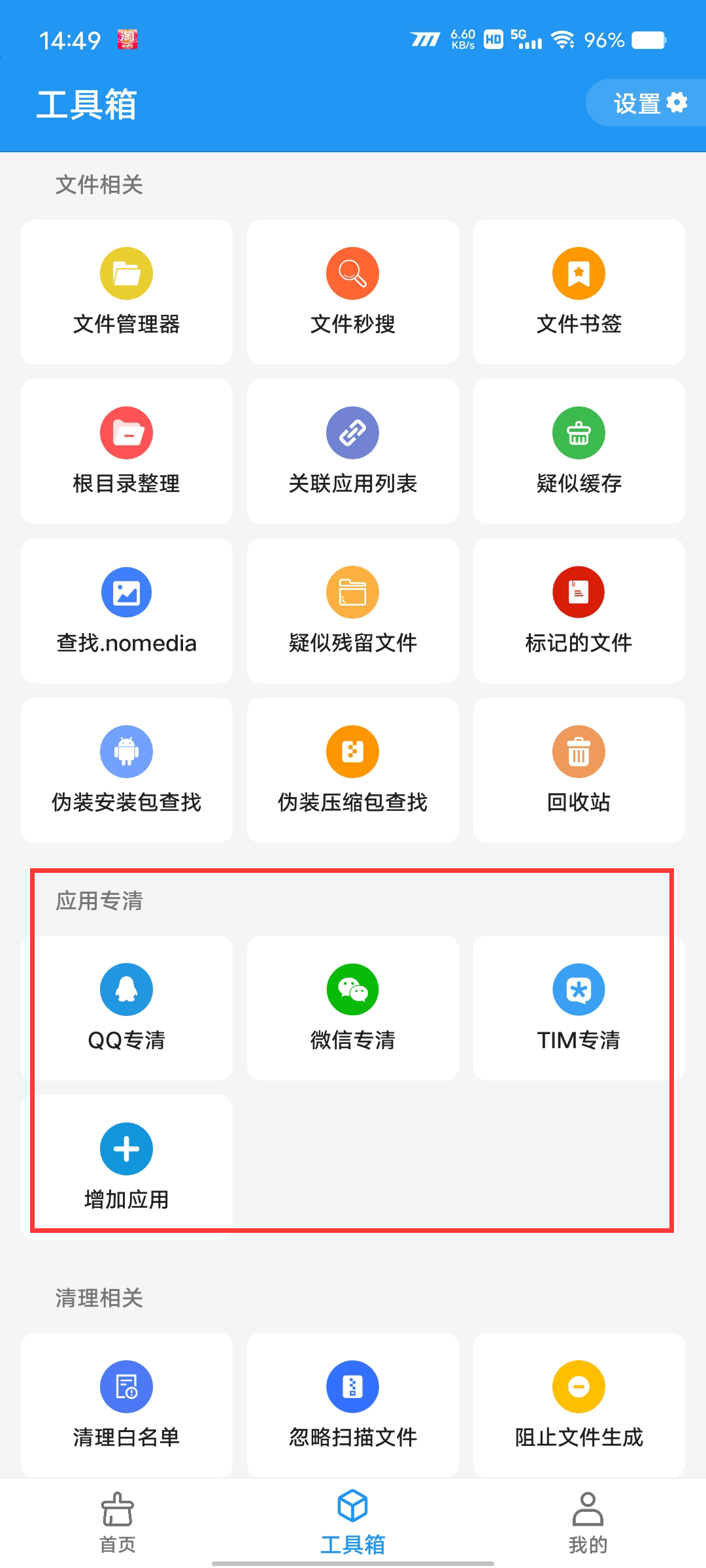Open 伪装安装包查找
This screenshot has height=1568, width=706.
coord(127,770)
